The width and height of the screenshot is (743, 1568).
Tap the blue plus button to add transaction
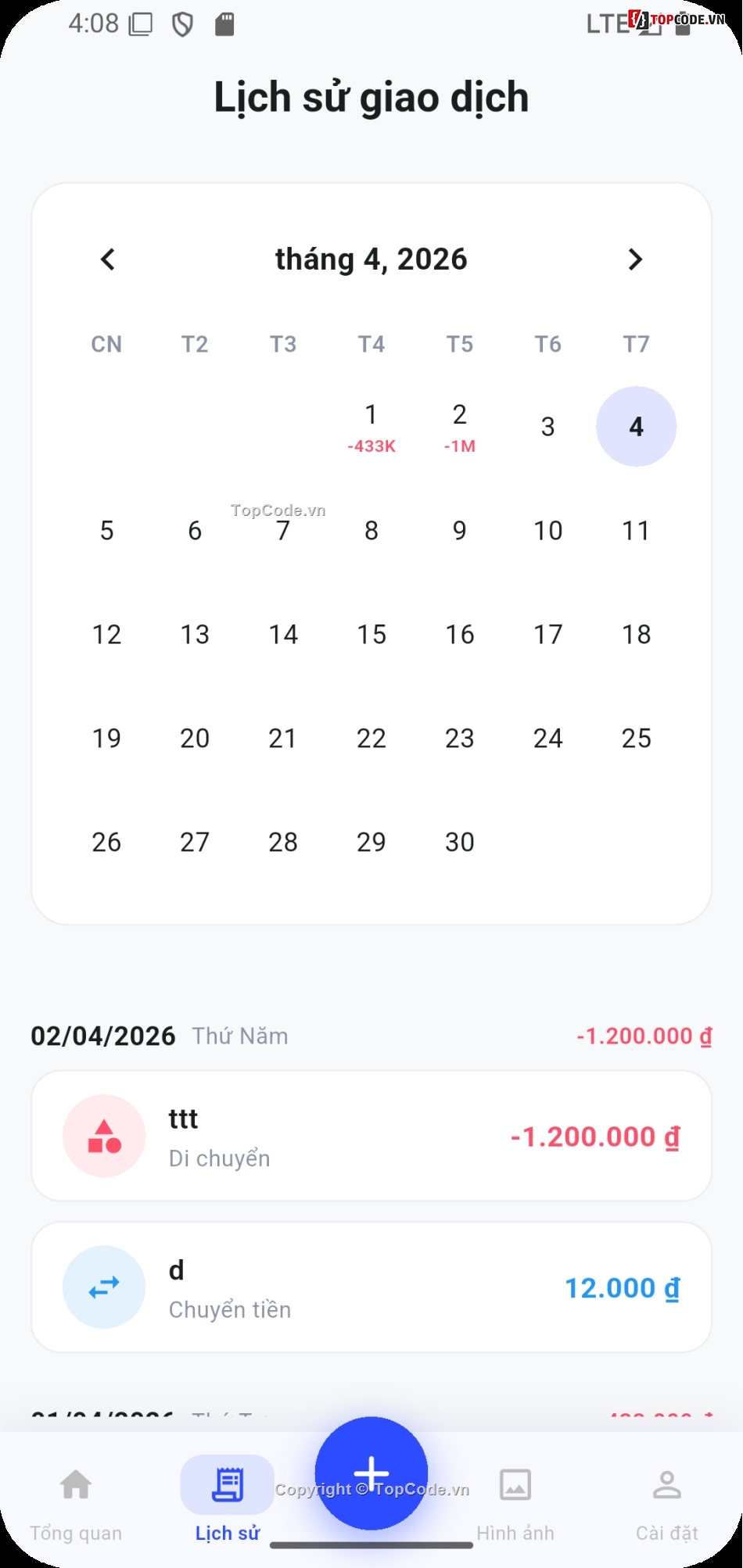click(371, 1473)
